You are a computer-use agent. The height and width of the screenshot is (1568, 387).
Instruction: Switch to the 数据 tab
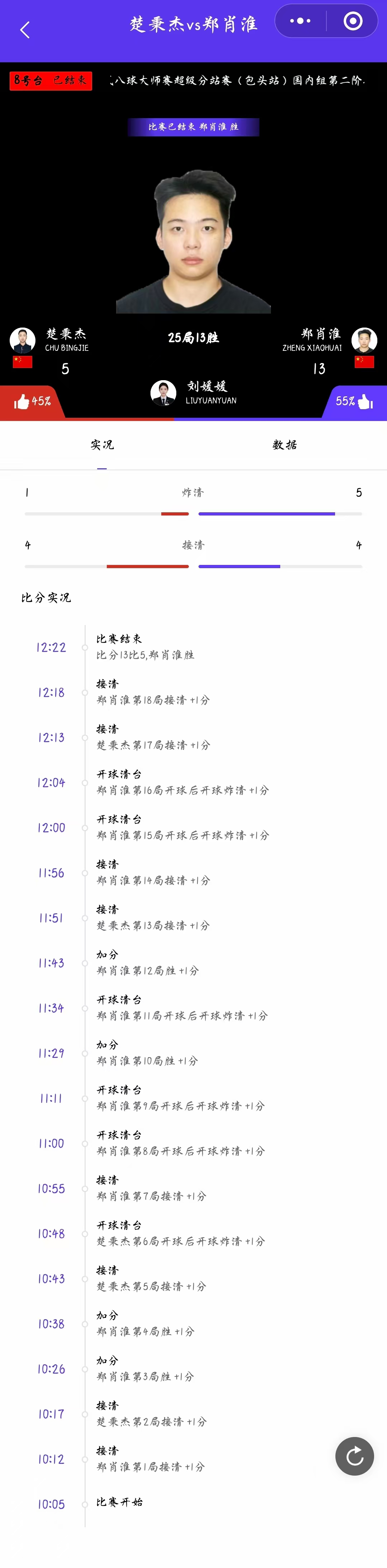tap(285, 445)
